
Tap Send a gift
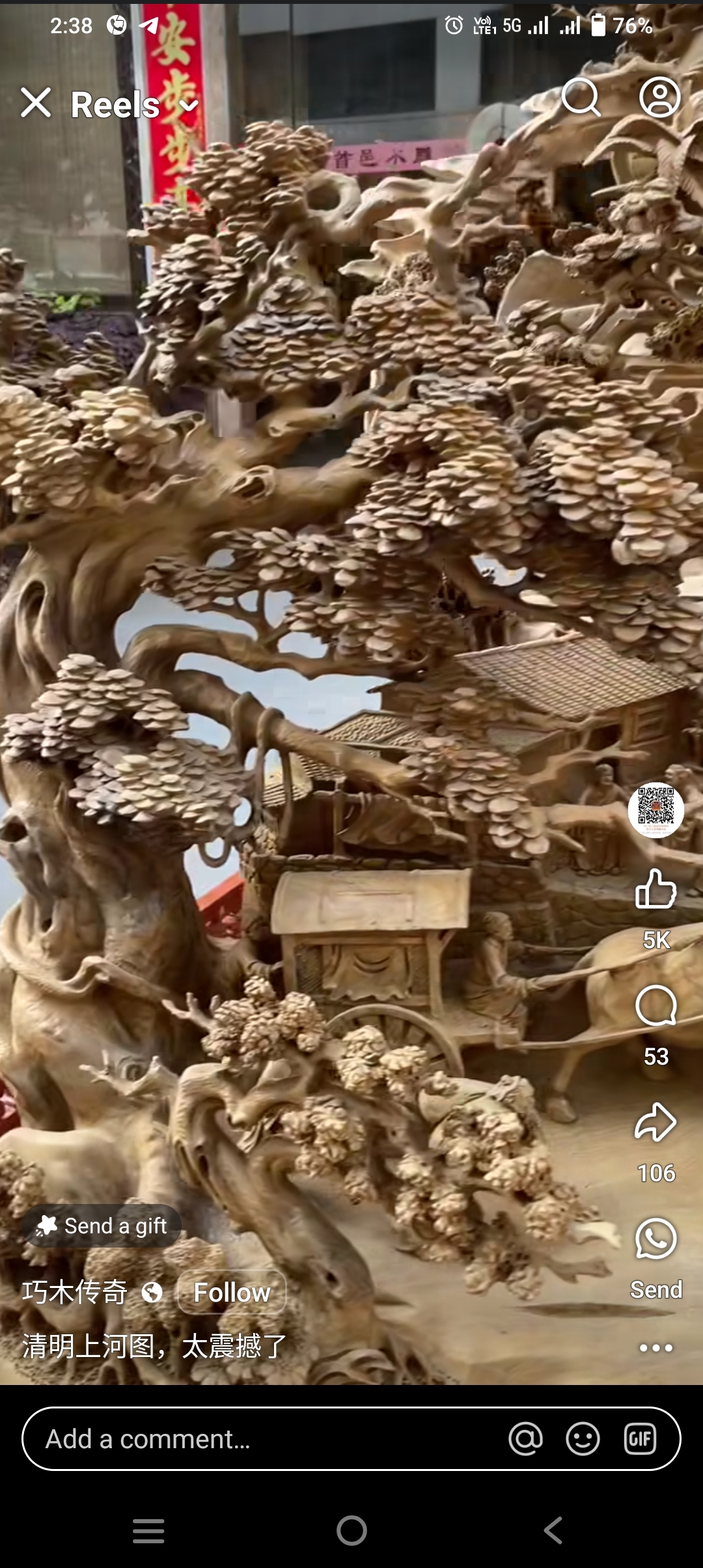[102, 1226]
